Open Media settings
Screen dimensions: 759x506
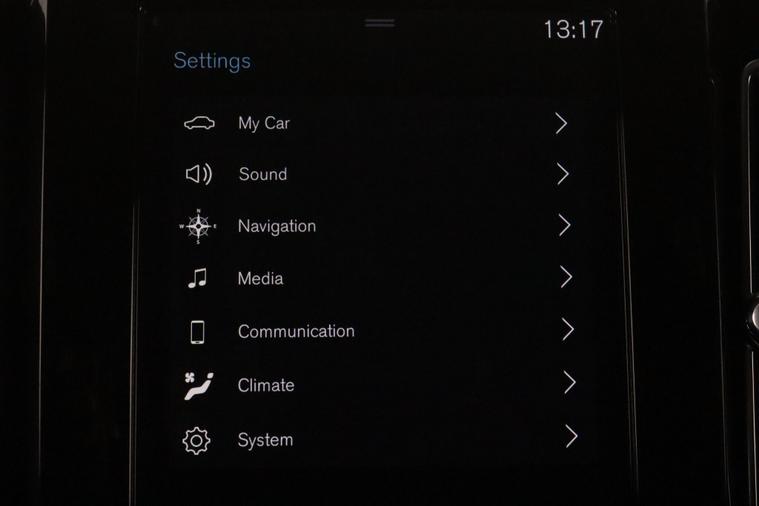pos(260,279)
